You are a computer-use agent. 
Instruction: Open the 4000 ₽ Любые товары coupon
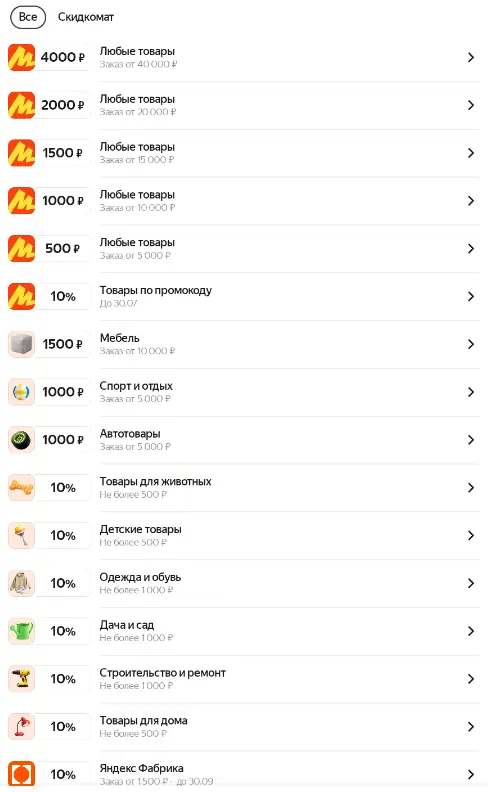pyautogui.click(x=244, y=58)
